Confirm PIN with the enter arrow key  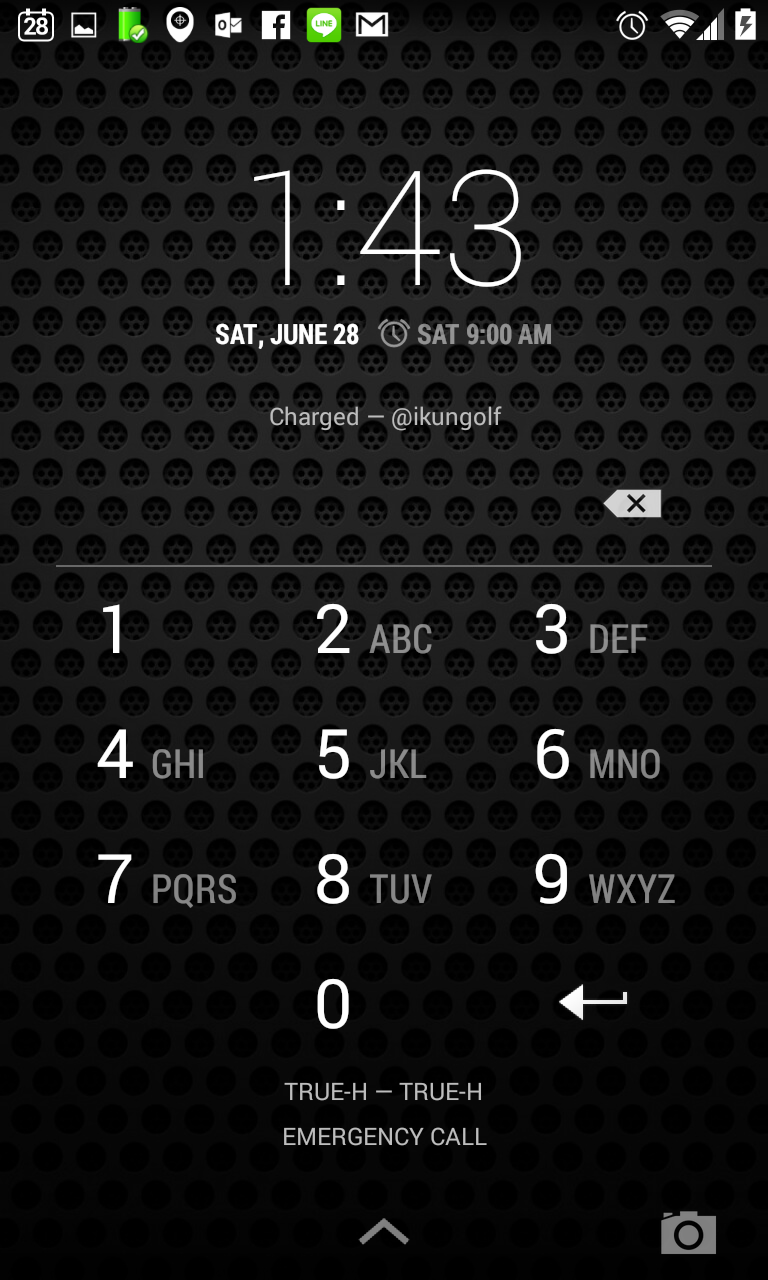click(x=593, y=1001)
